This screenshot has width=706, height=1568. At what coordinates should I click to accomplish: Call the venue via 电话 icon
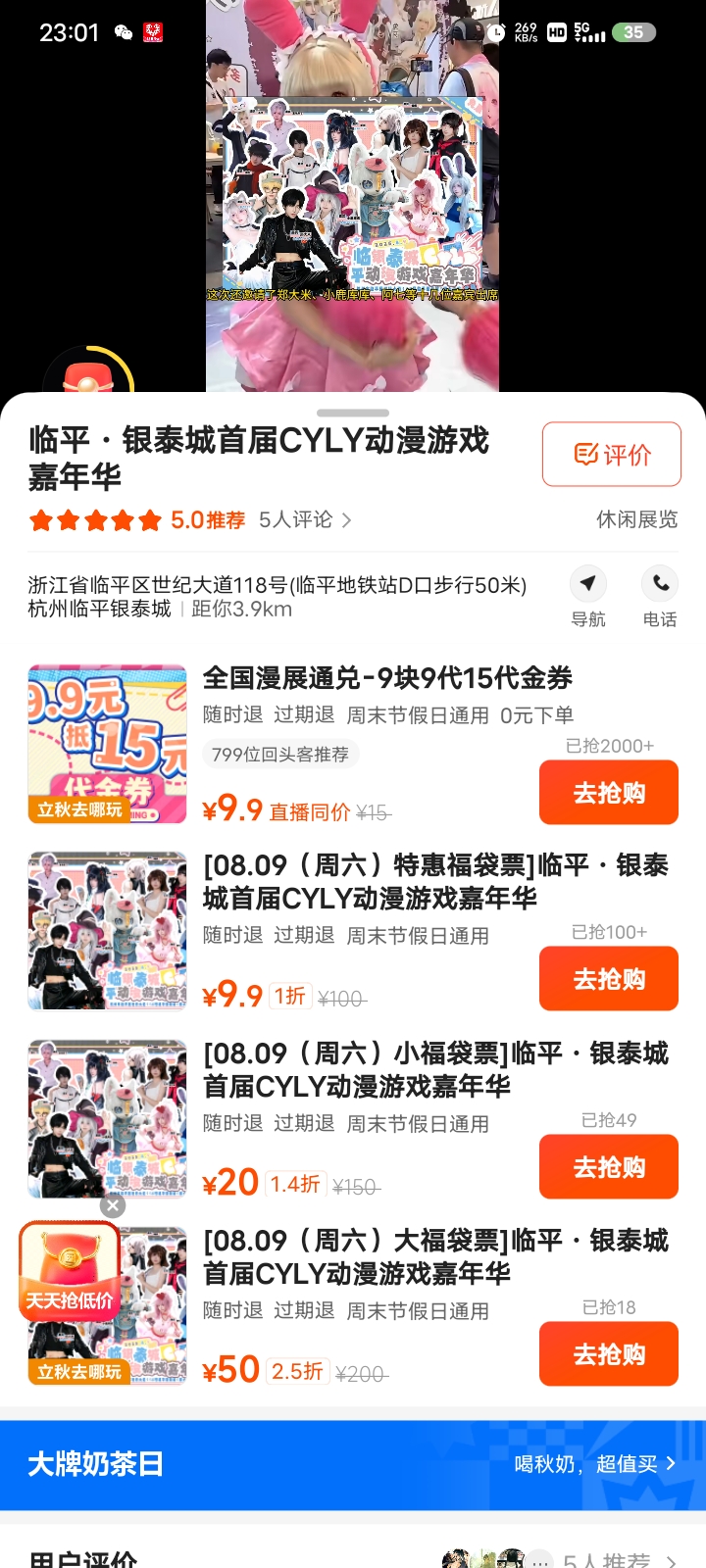pyautogui.click(x=660, y=597)
